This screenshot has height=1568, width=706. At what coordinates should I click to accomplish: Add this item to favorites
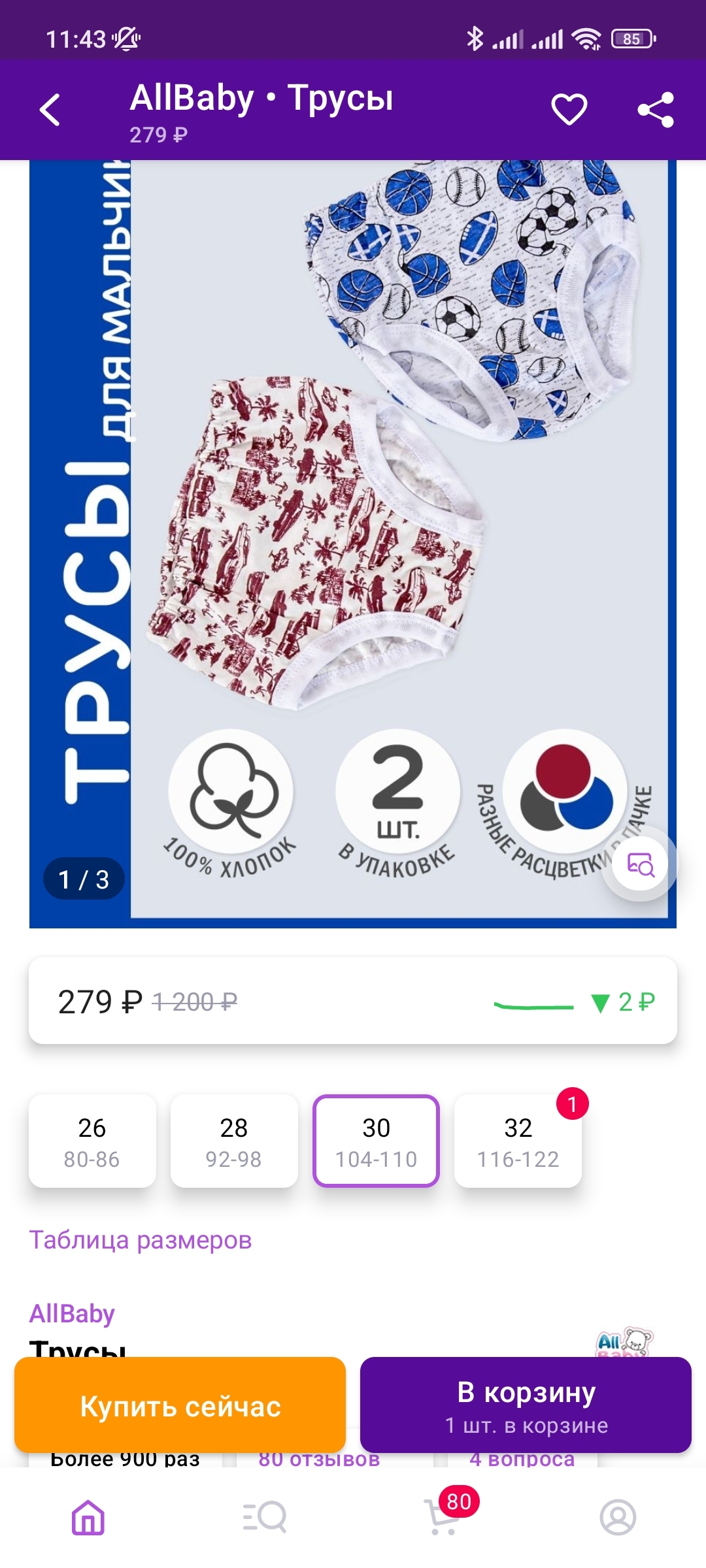coord(569,109)
